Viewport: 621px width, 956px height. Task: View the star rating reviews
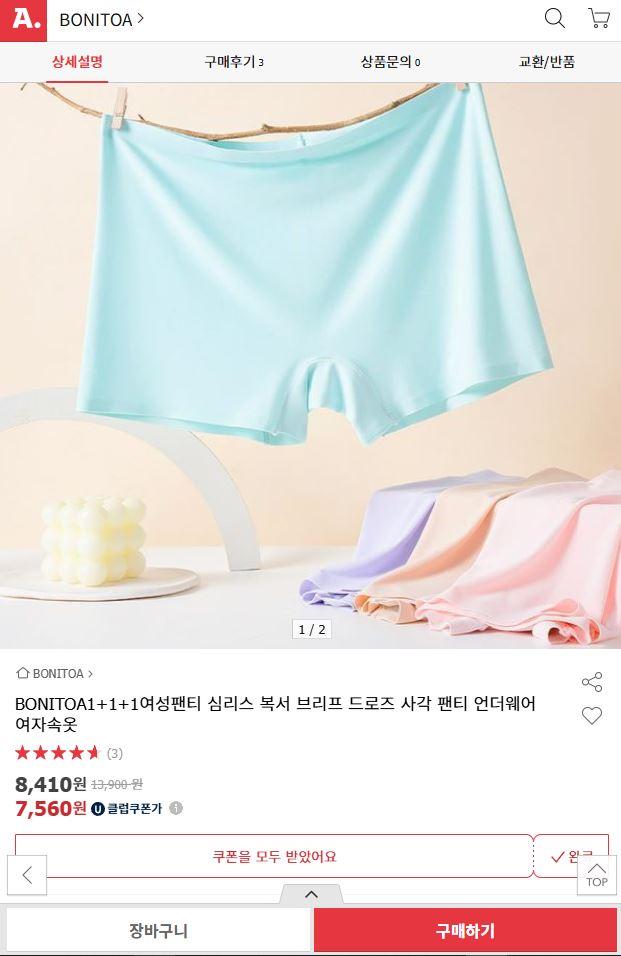(x=68, y=753)
